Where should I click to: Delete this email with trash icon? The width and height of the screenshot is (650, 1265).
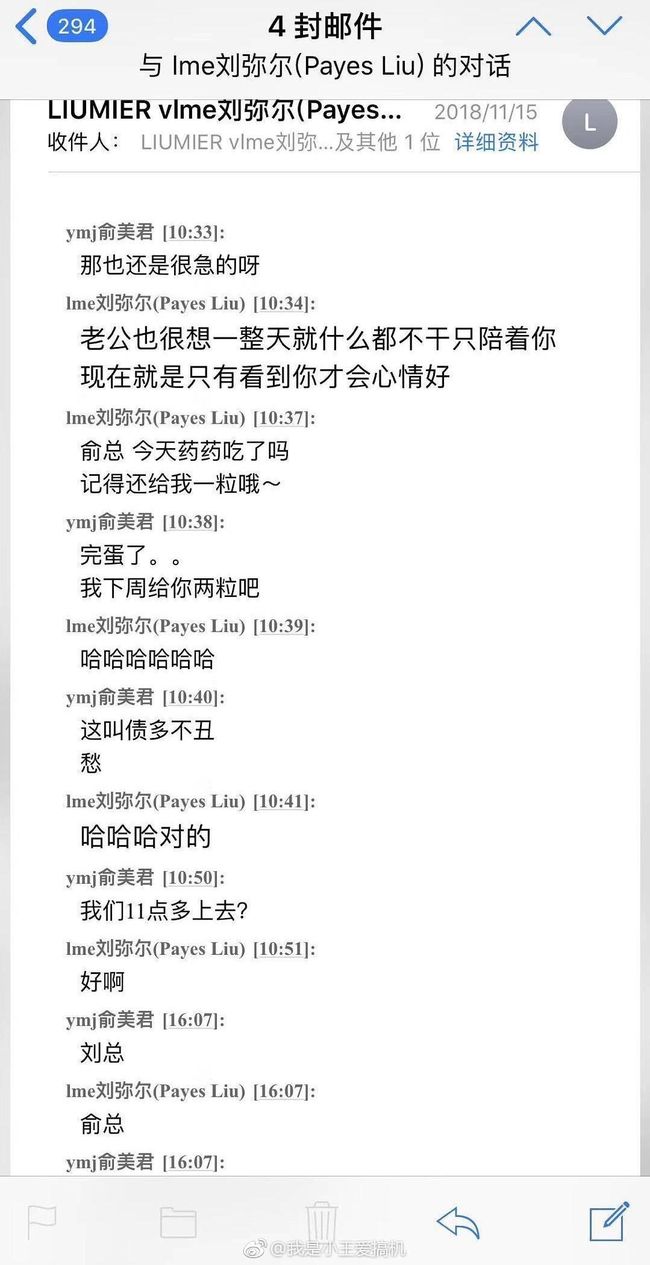pos(321,1221)
